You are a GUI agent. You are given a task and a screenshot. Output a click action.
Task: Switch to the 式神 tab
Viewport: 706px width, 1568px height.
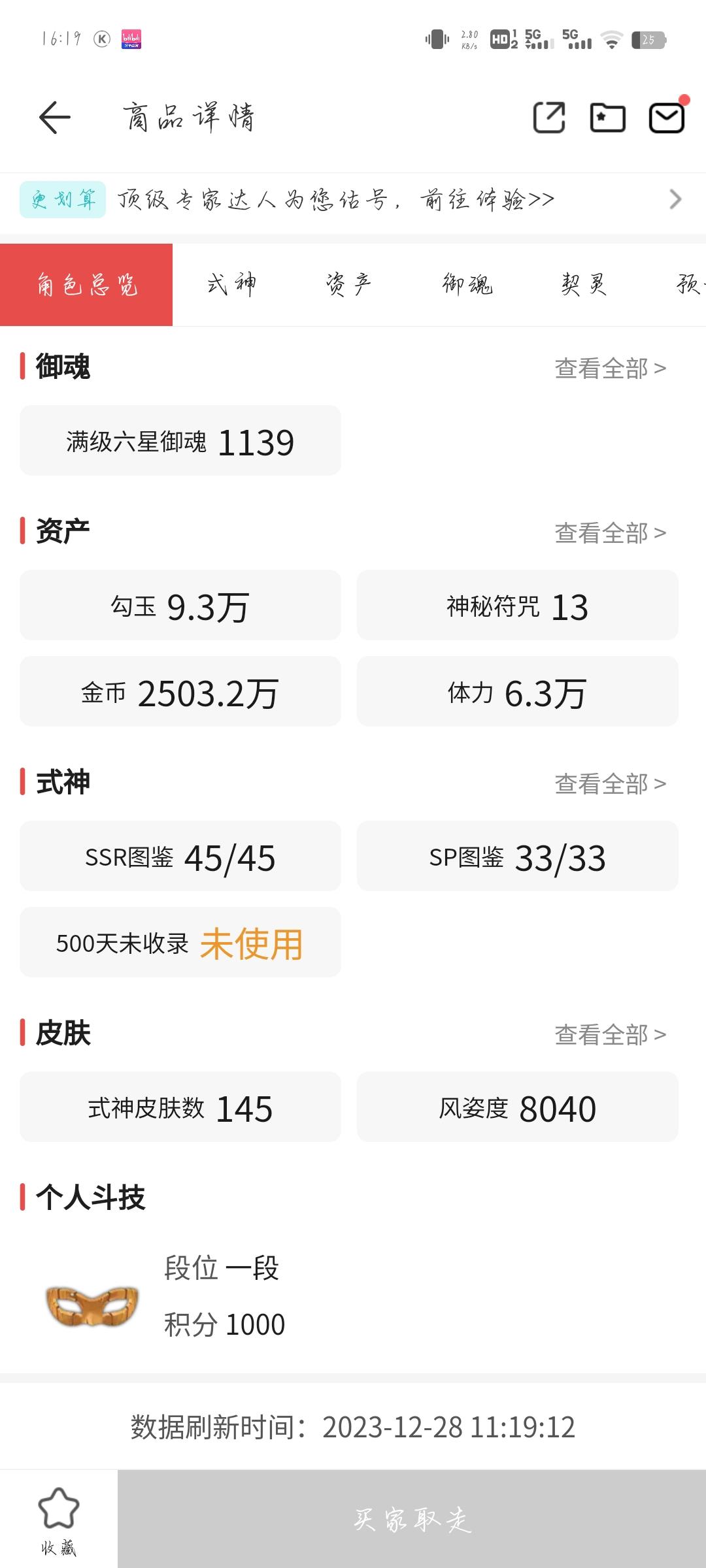point(231,284)
